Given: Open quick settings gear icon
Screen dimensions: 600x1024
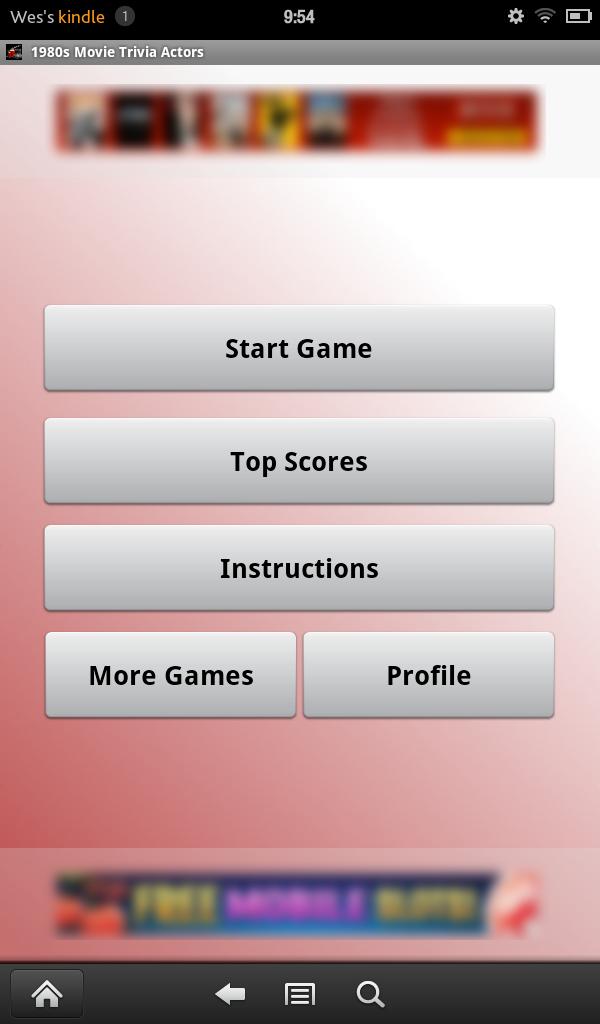Looking at the screenshot, I should pos(515,16).
